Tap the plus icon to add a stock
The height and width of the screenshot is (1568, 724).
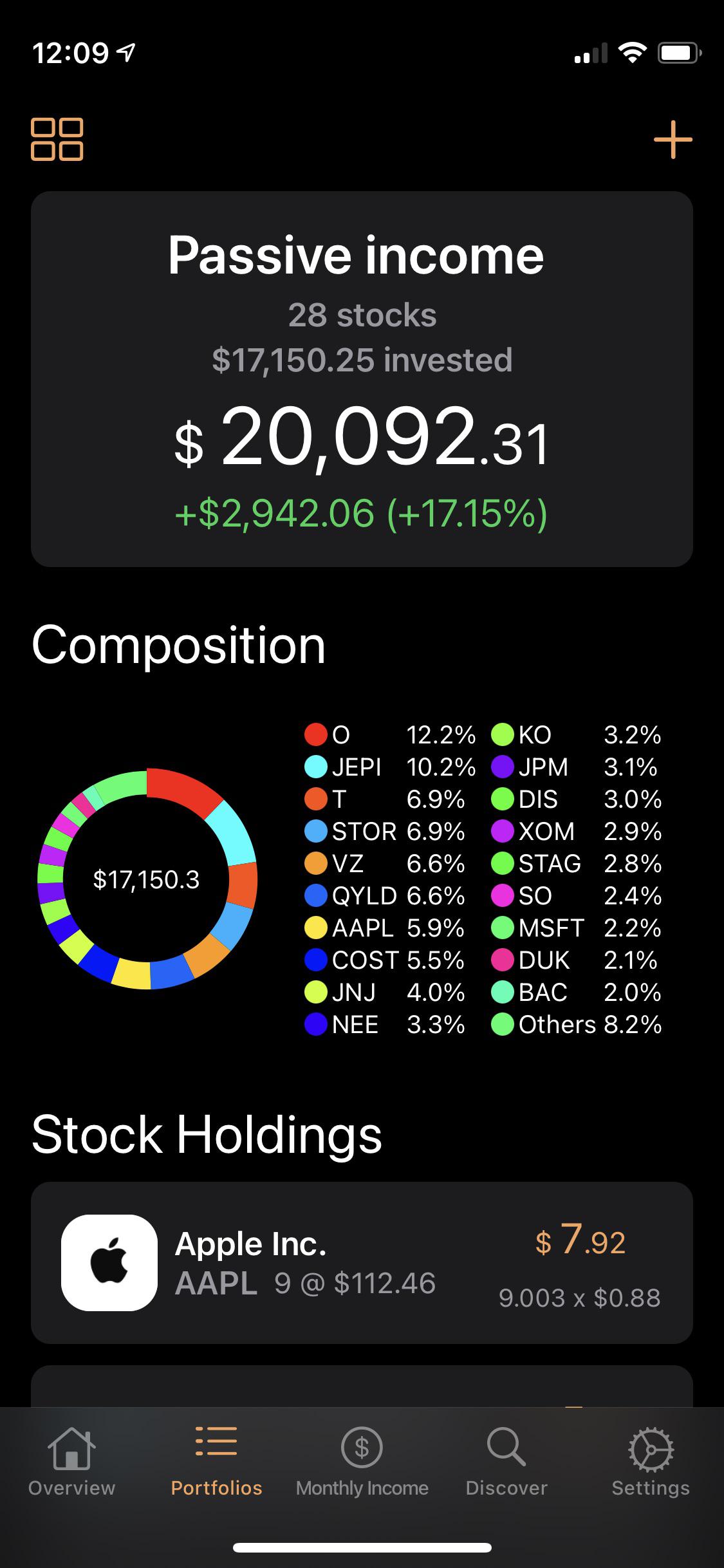click(x=671, y=139)
